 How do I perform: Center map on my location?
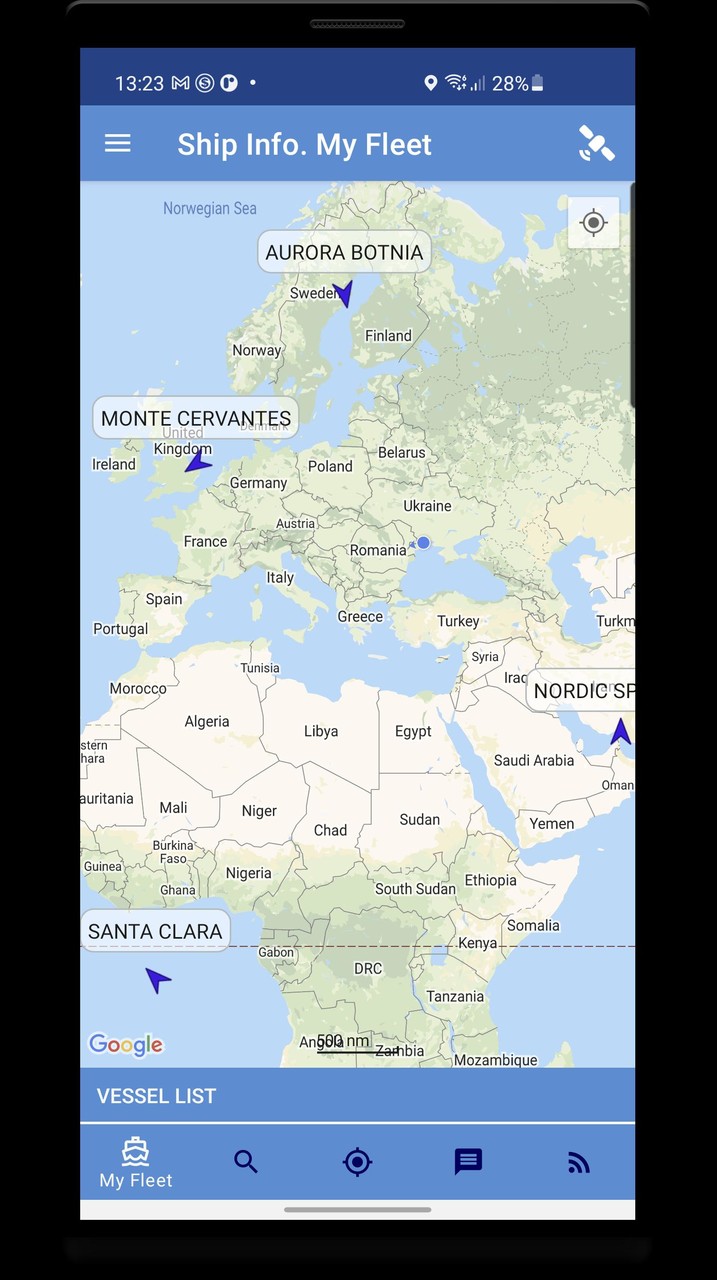point(593,222)
